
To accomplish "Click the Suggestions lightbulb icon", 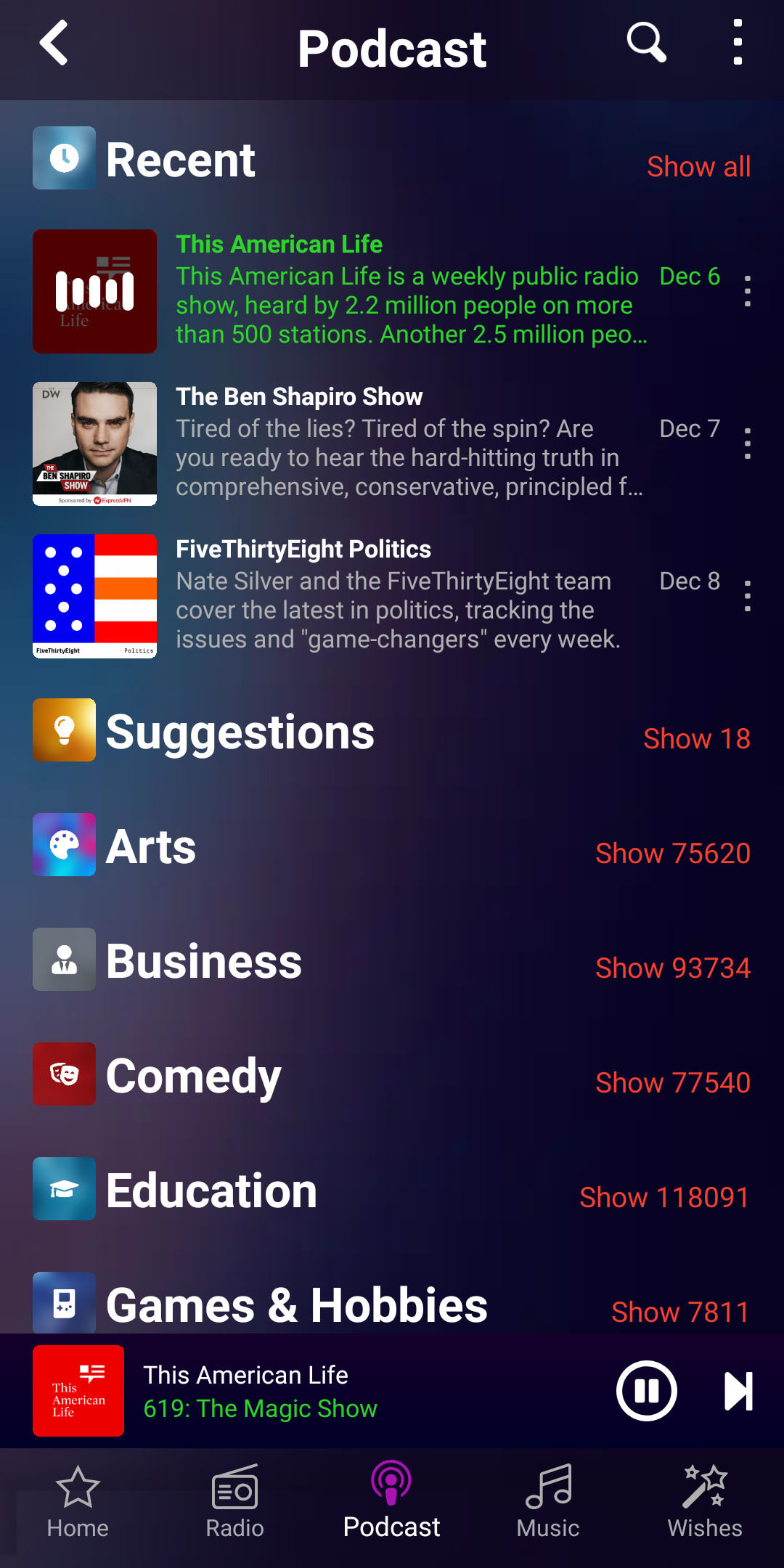I will click(64, 730).
